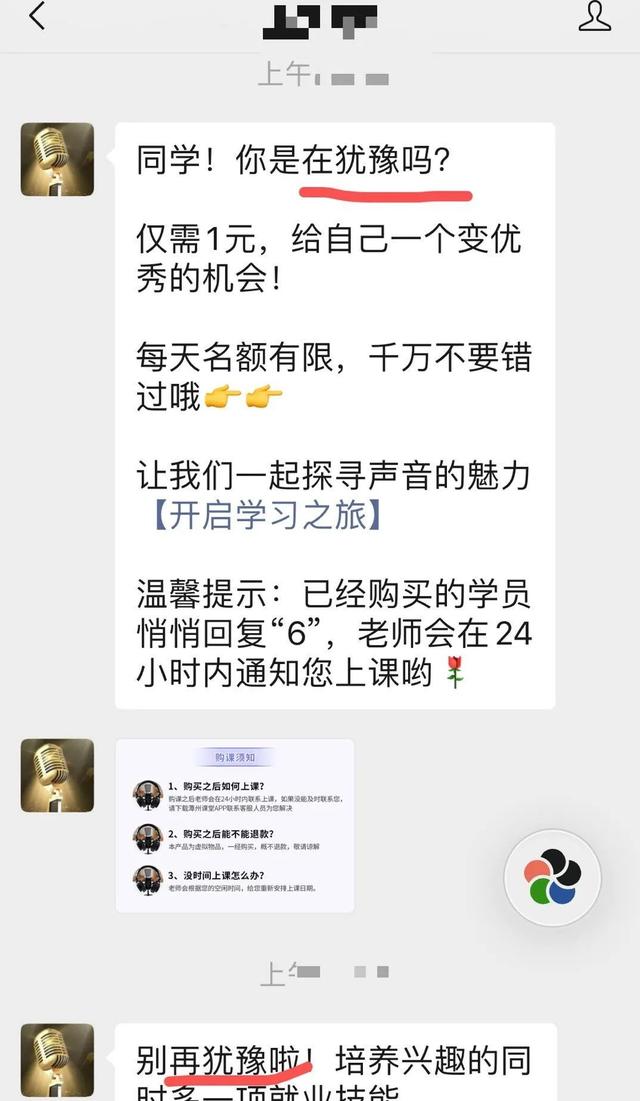Open sender avatar beside 同学！你是在犹豫吗 message
Viewport: 640px width, 1101px height.
pyautogui.click(x=57, y=159)
